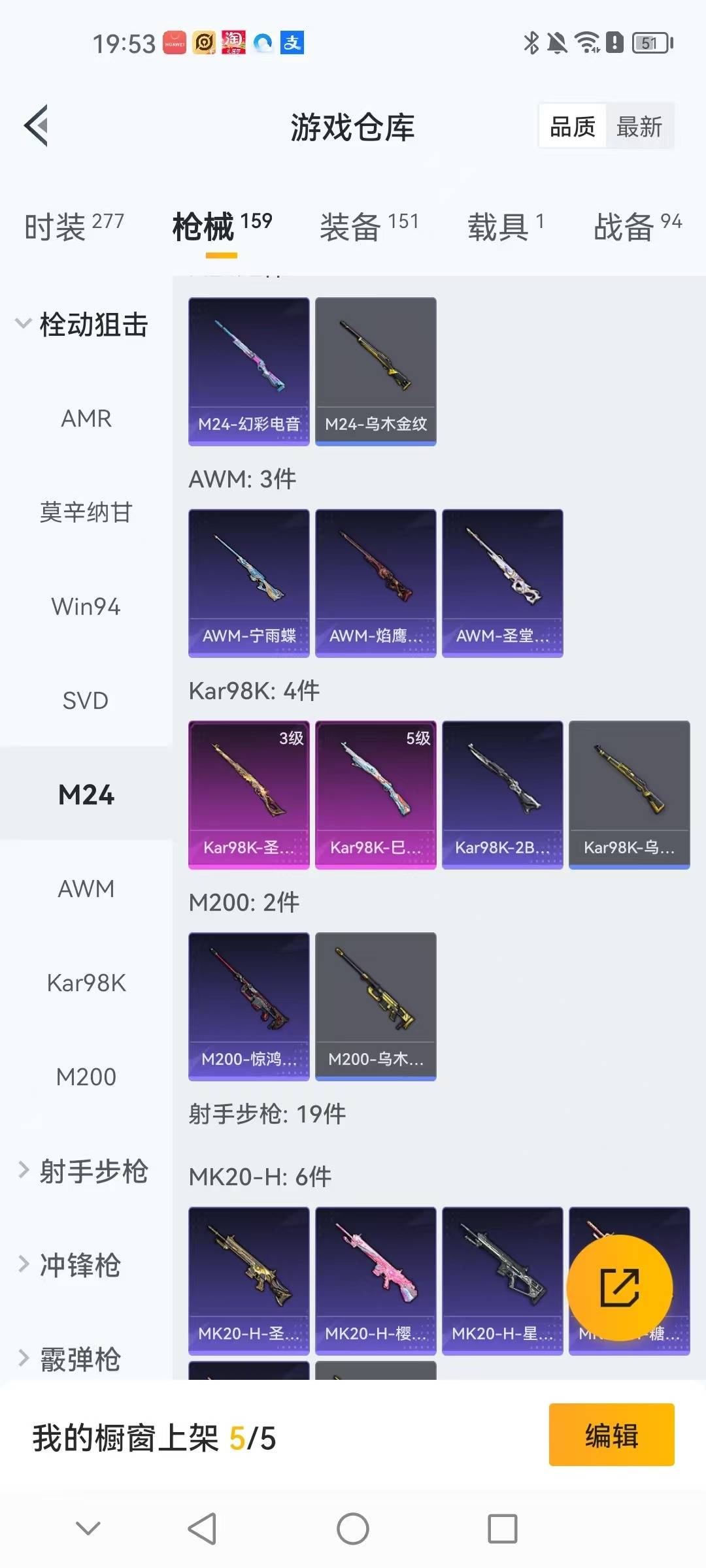Select M200 in the sidebar
This screenshot has width=706, height=1568.
tap(86, 1077)
